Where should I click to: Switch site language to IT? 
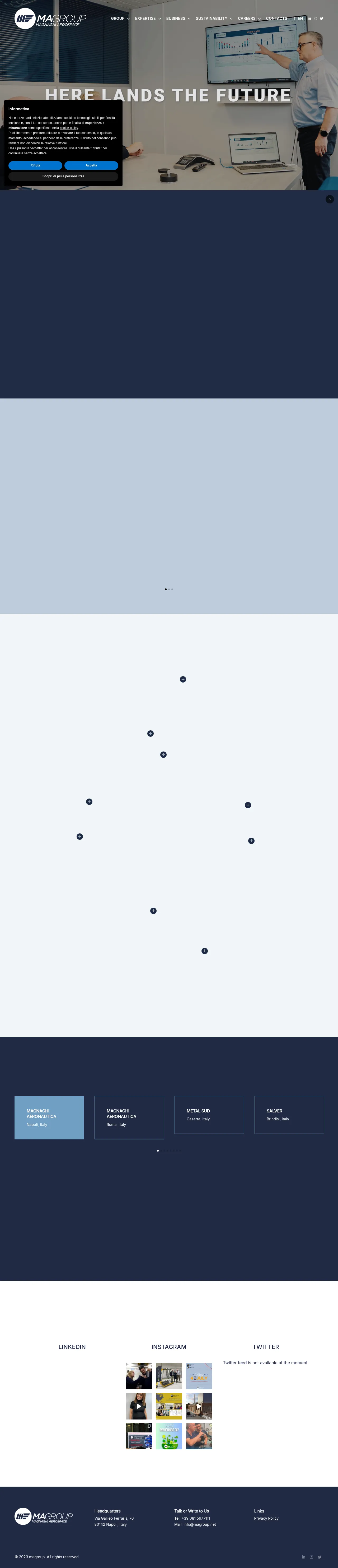pyautogui.click(x=294, y=18)
